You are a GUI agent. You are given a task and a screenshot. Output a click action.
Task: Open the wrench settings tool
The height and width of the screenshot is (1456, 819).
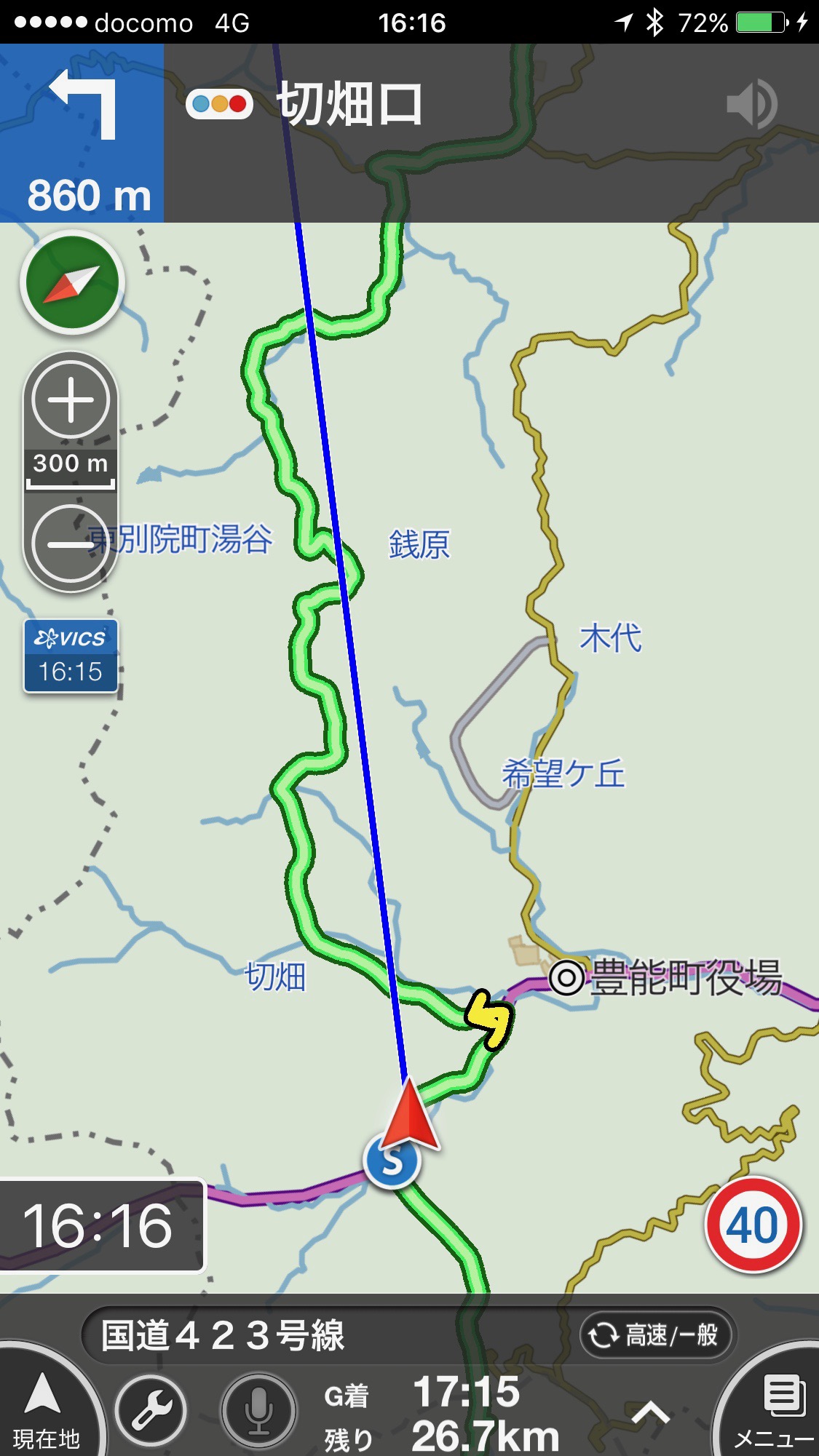coord(151,1409)
